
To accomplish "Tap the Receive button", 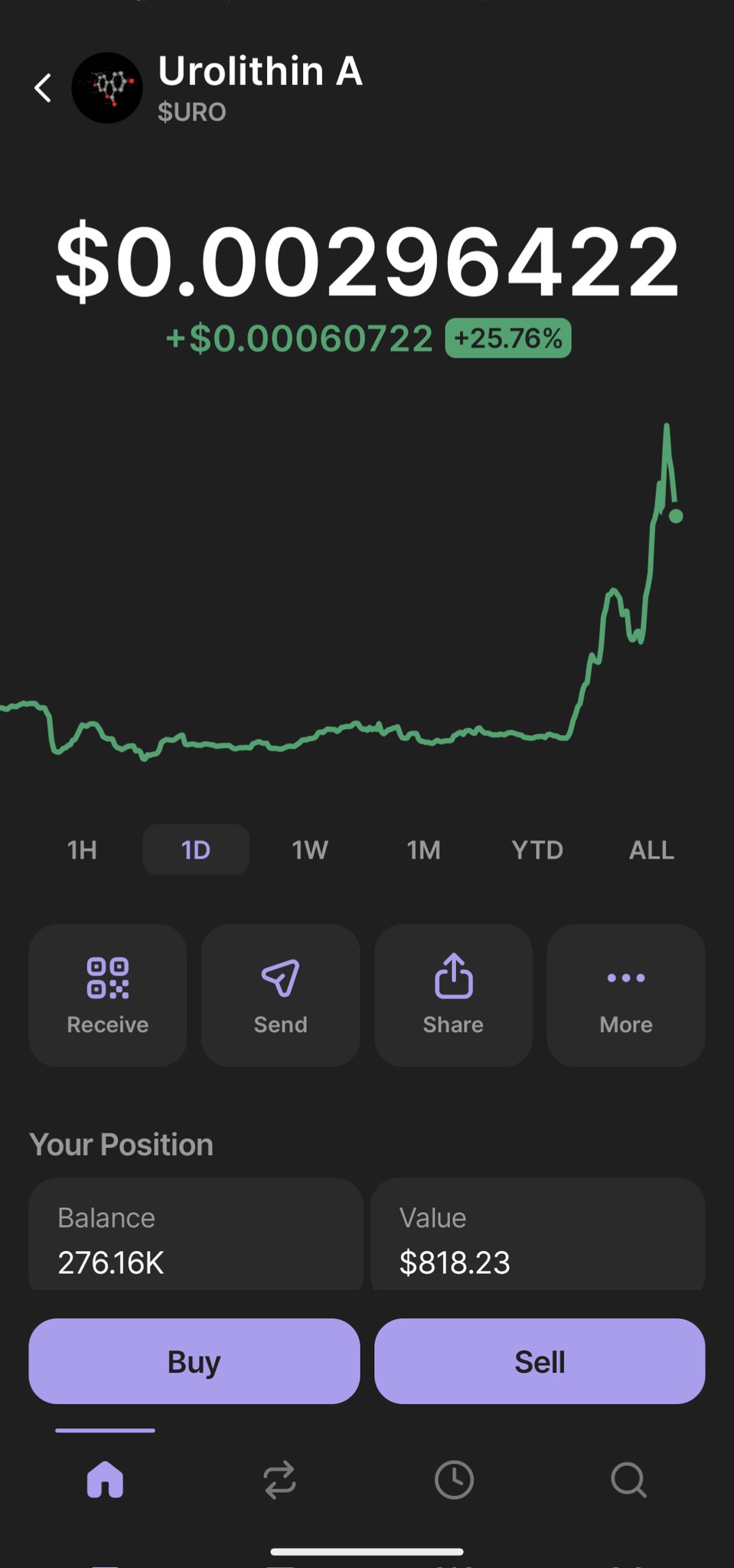I will click(x=108, y=995).
